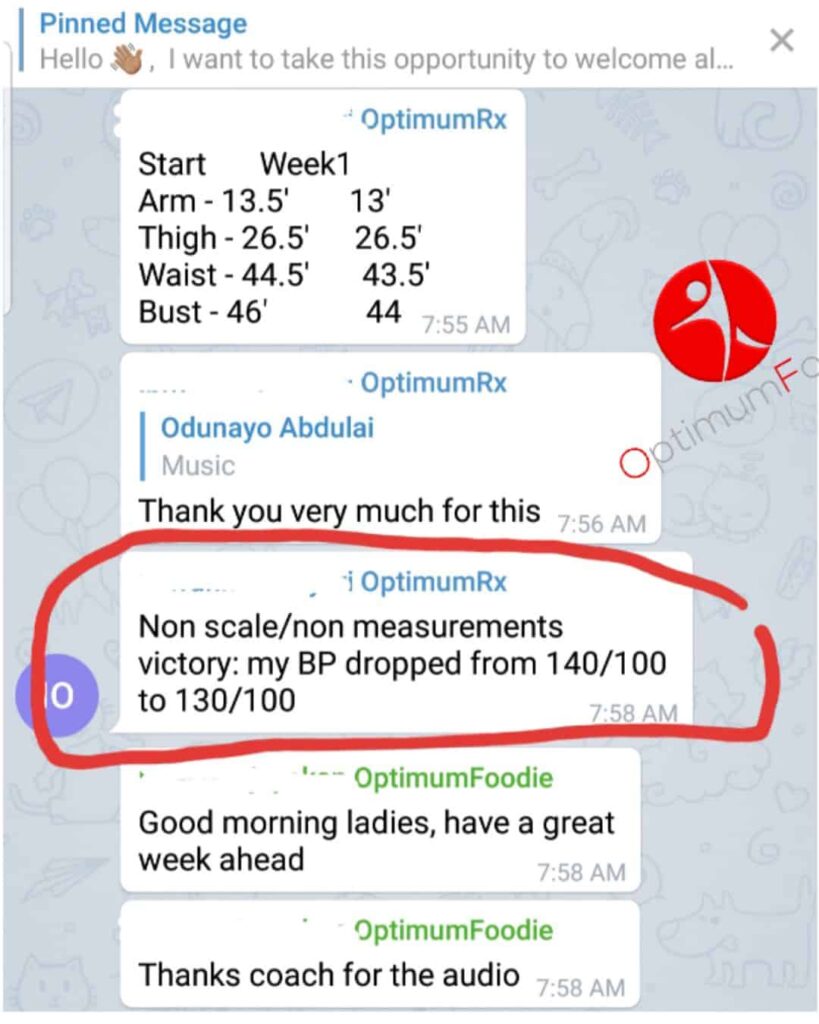The width and height of the screenshot is (819, 1024).
Task: Open the purple IO profile avatar
Action: pos(57,696)
